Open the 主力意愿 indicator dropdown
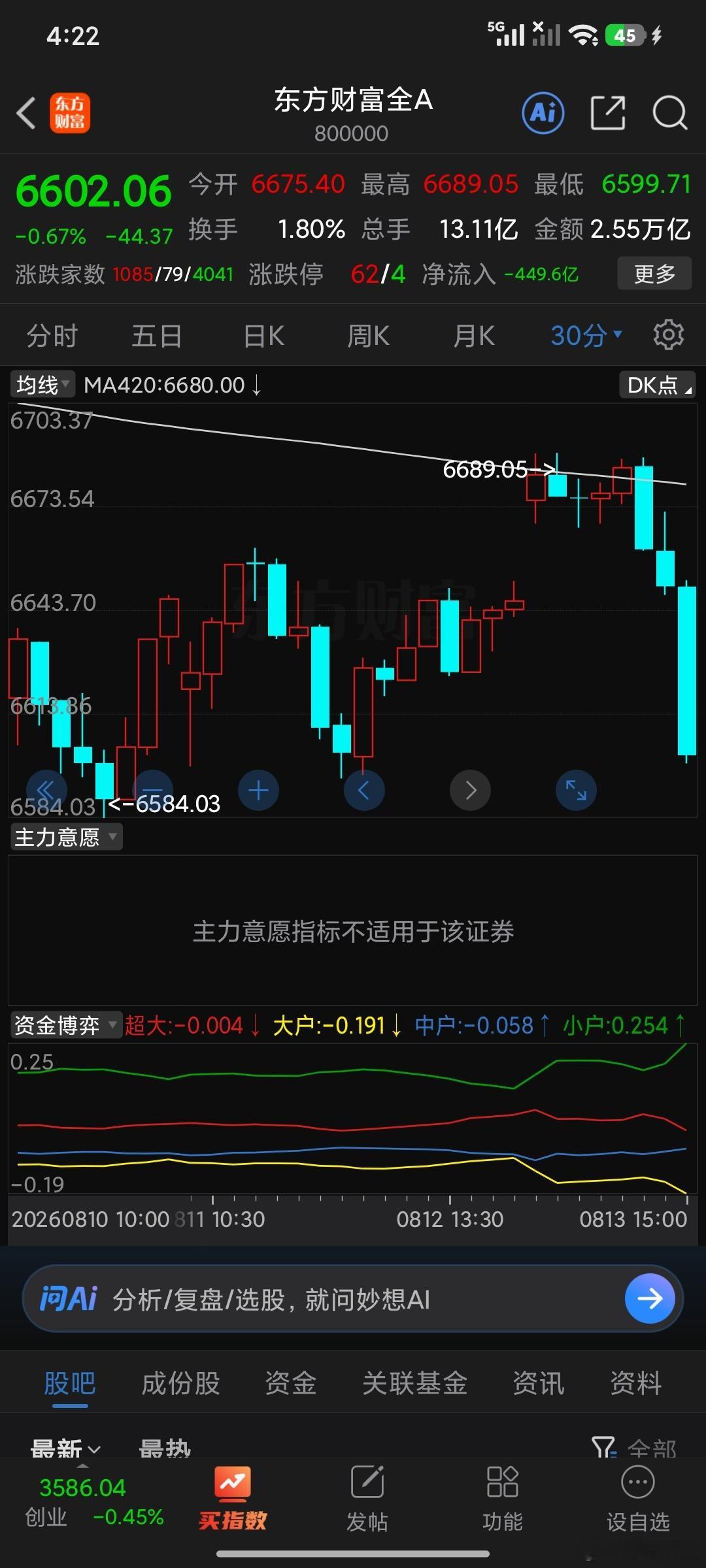This screenshot has height=1568, width=706. coord(66,837)
